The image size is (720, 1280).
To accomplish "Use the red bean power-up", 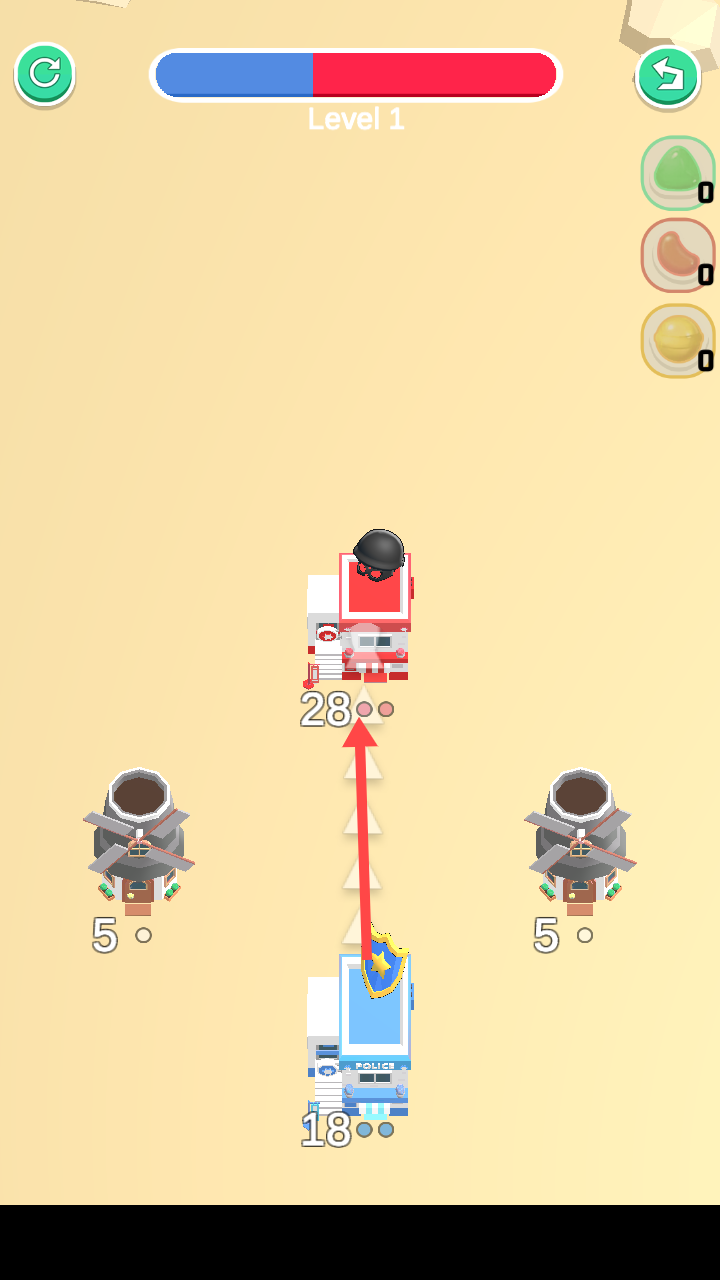I will (x=677, y=255).
